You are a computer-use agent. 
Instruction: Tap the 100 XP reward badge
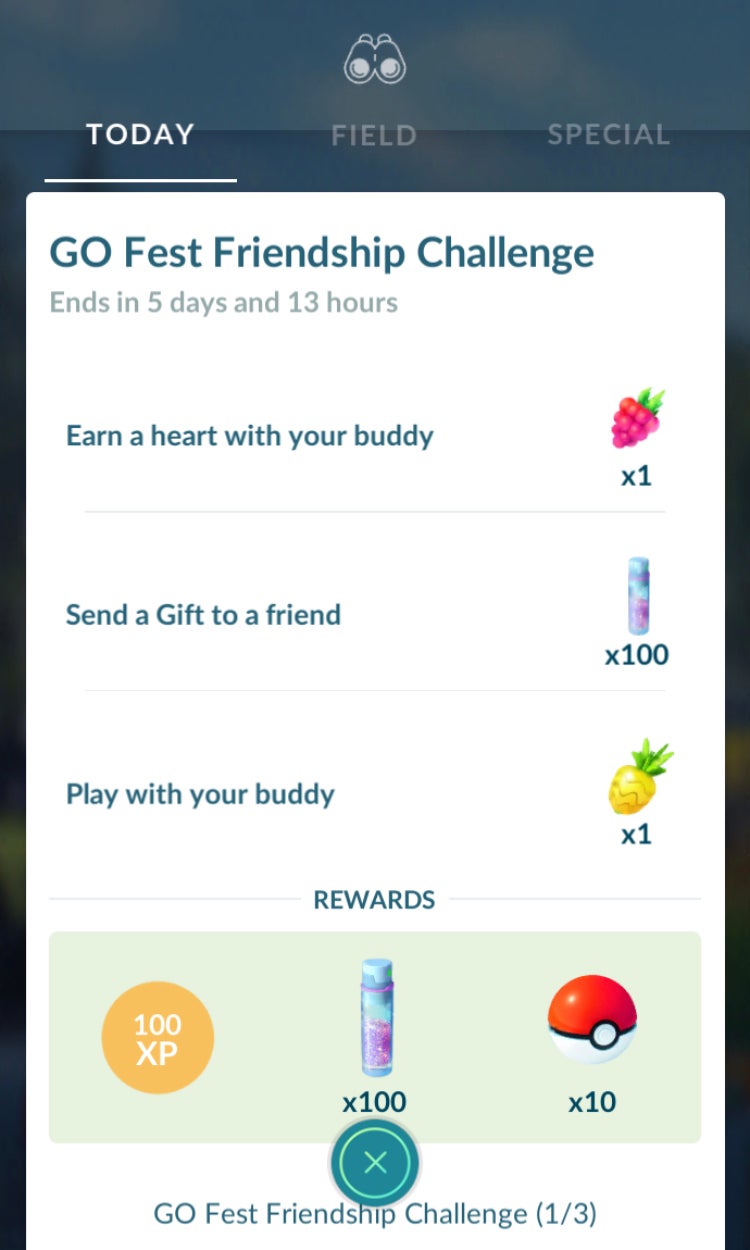pyautogui.click(x=157, y=1037)
